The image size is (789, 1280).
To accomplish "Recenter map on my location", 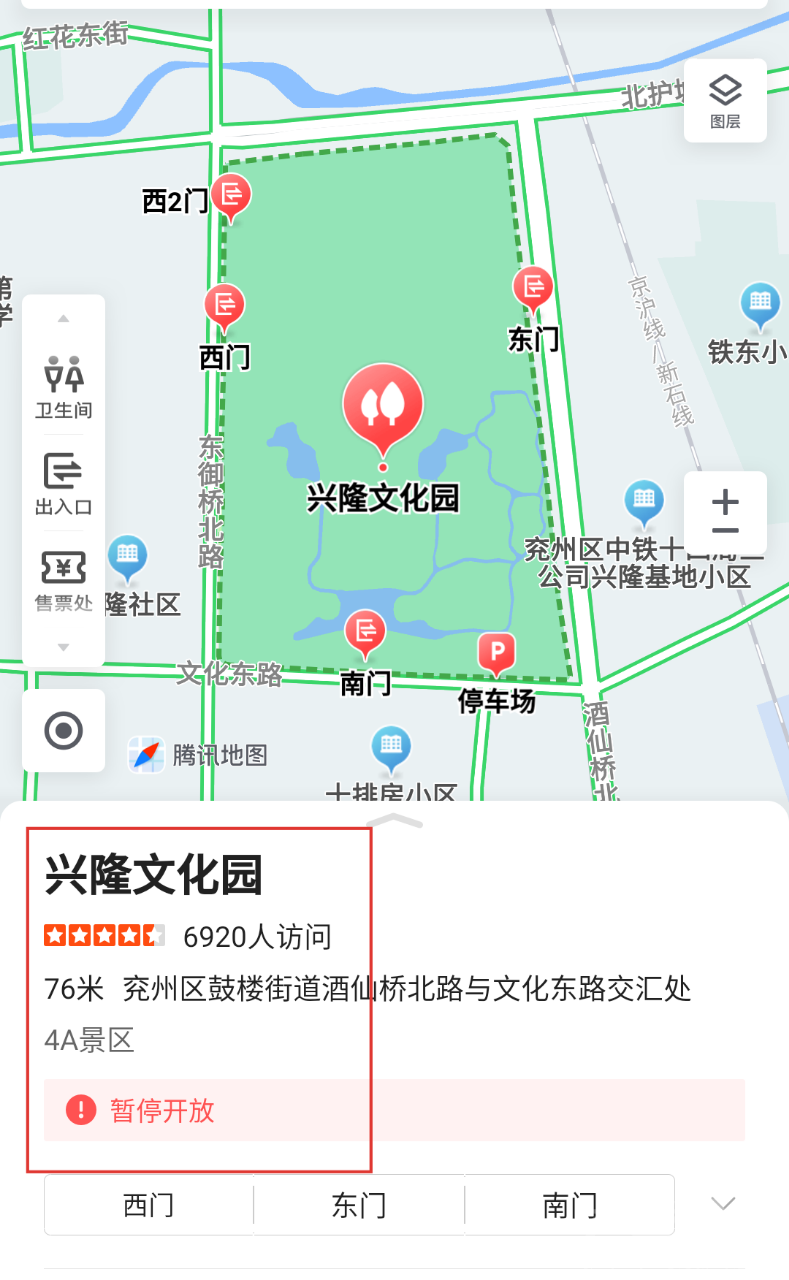I will point(64,731).
